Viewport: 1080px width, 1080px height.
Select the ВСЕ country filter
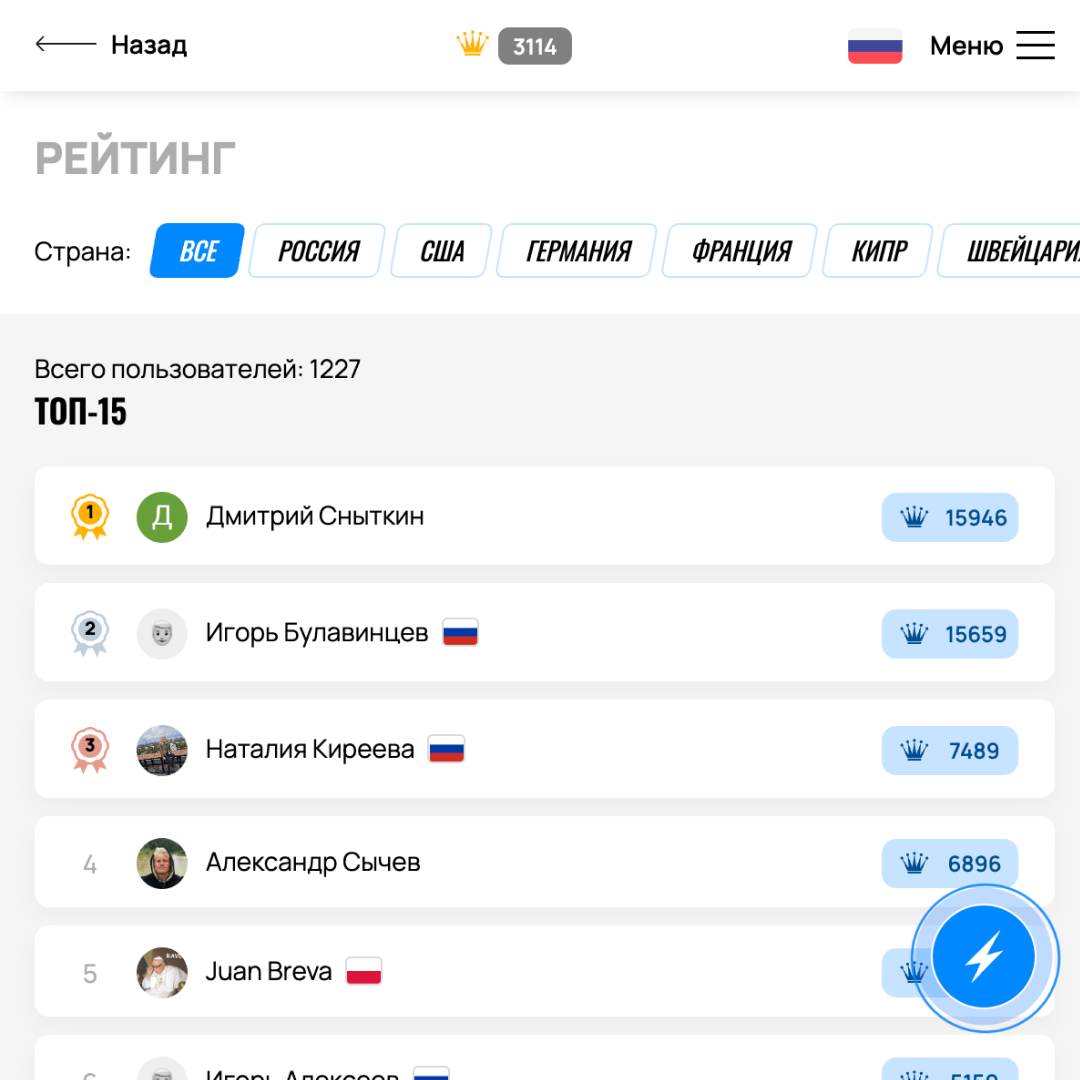tap(198, 251)
